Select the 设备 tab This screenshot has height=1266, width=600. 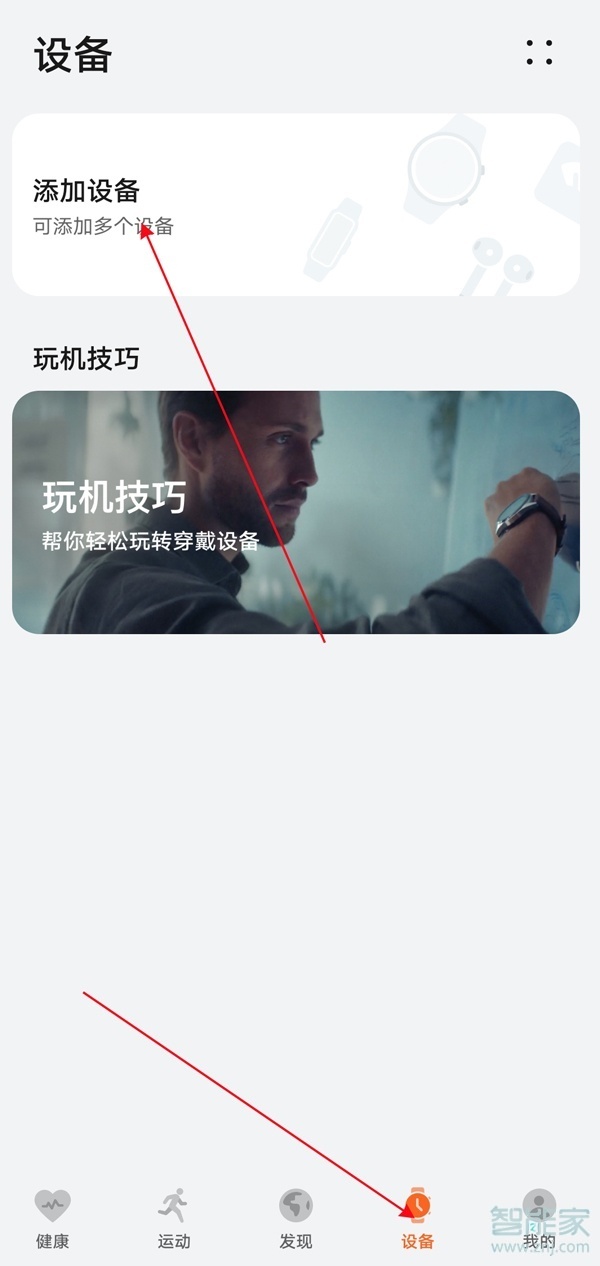click(418, 1218)
